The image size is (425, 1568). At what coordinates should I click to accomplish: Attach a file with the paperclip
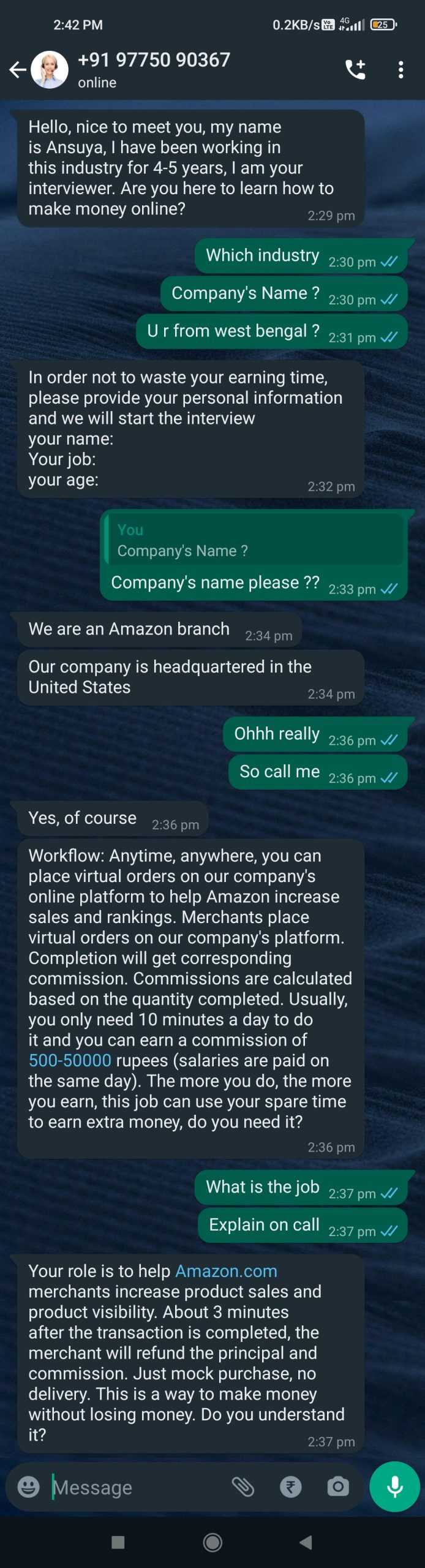tap(243, 1486)
